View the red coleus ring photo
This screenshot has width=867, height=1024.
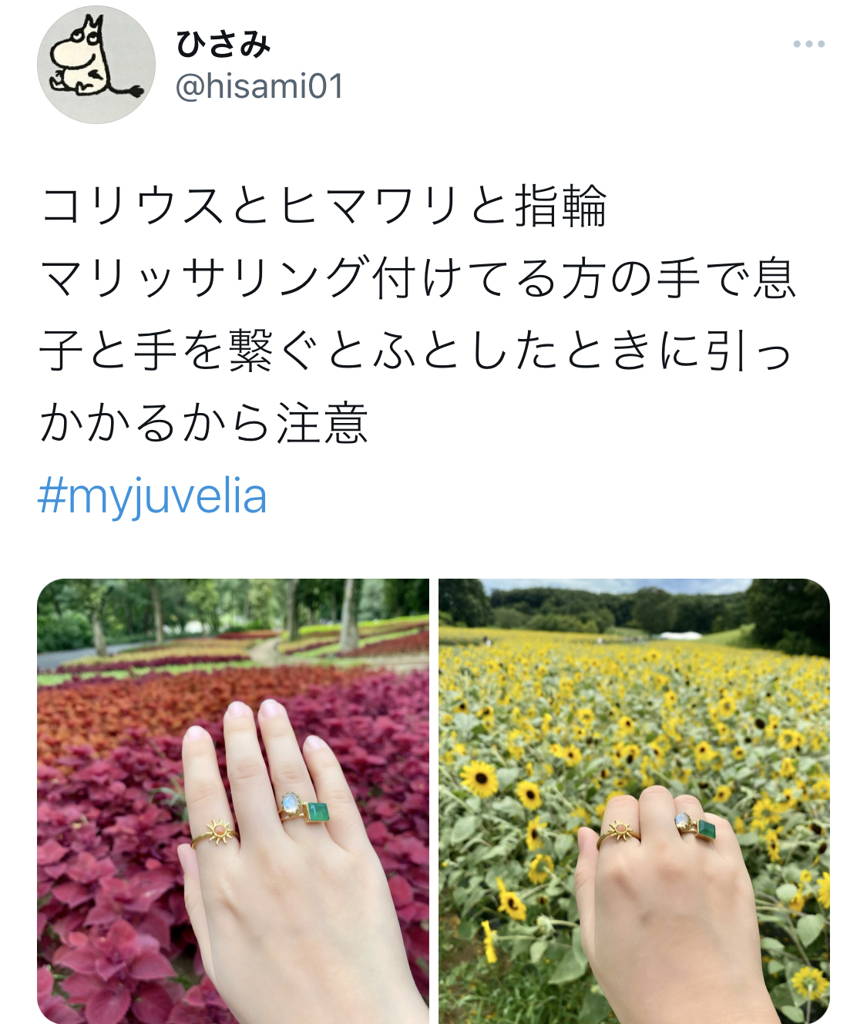point(233,800)
